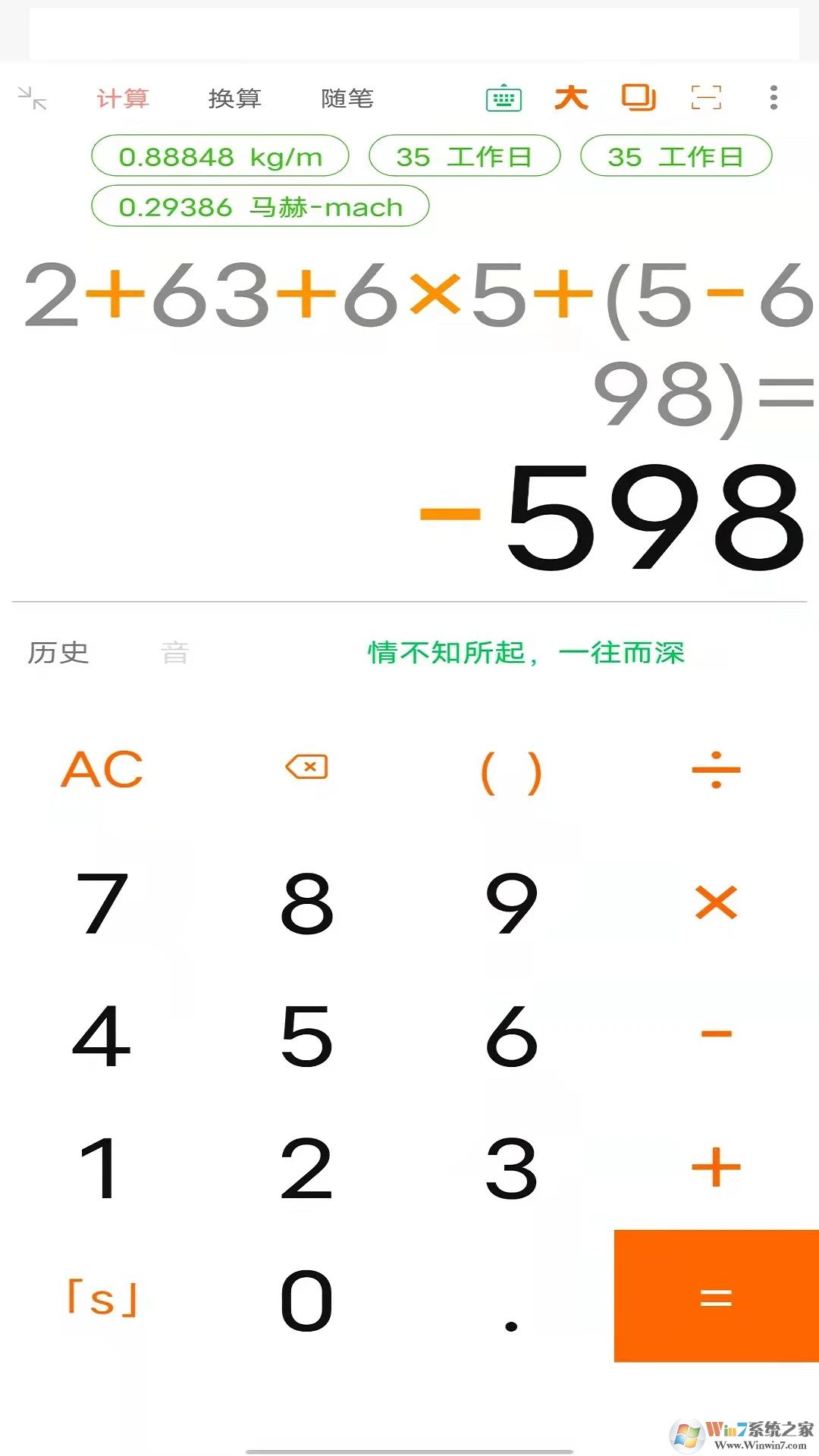Image resolution: width=819 pixels, height=1456 pixels.
Task: Toggle large font display with 大 icon
Action: 571,98
